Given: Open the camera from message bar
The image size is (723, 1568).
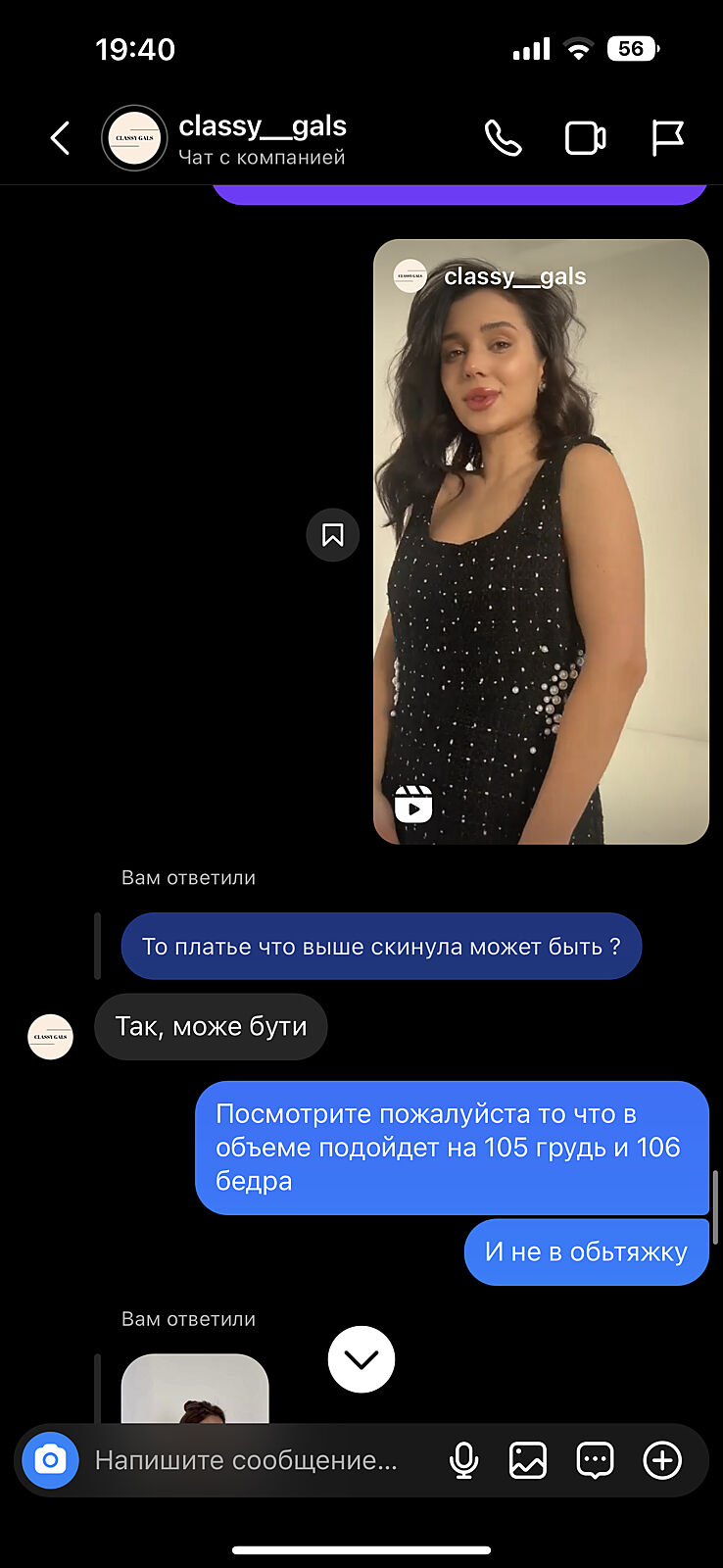Looking at the screenshot, I should tap(50, 1460).
